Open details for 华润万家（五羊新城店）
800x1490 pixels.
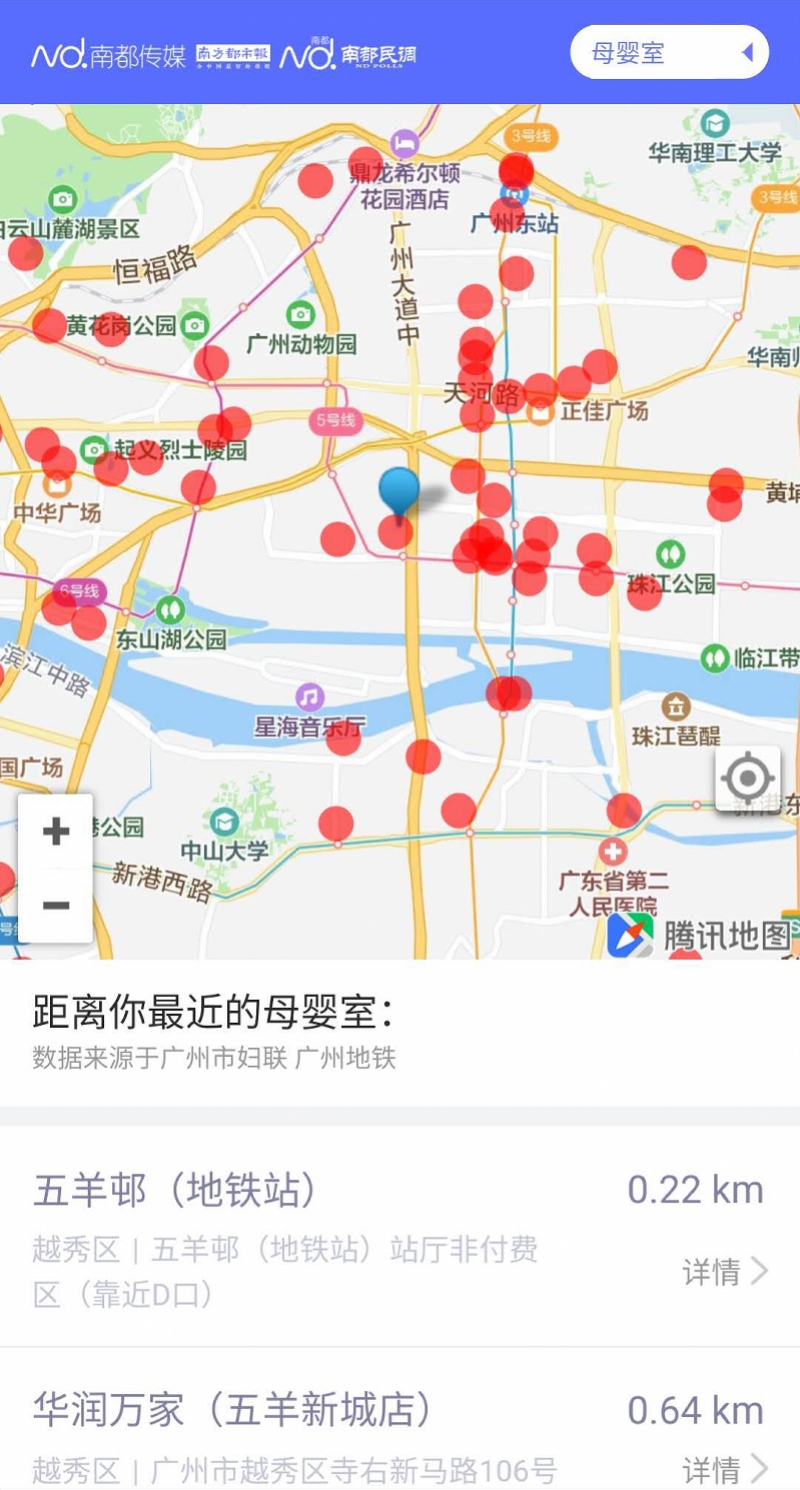(725, 1469)
